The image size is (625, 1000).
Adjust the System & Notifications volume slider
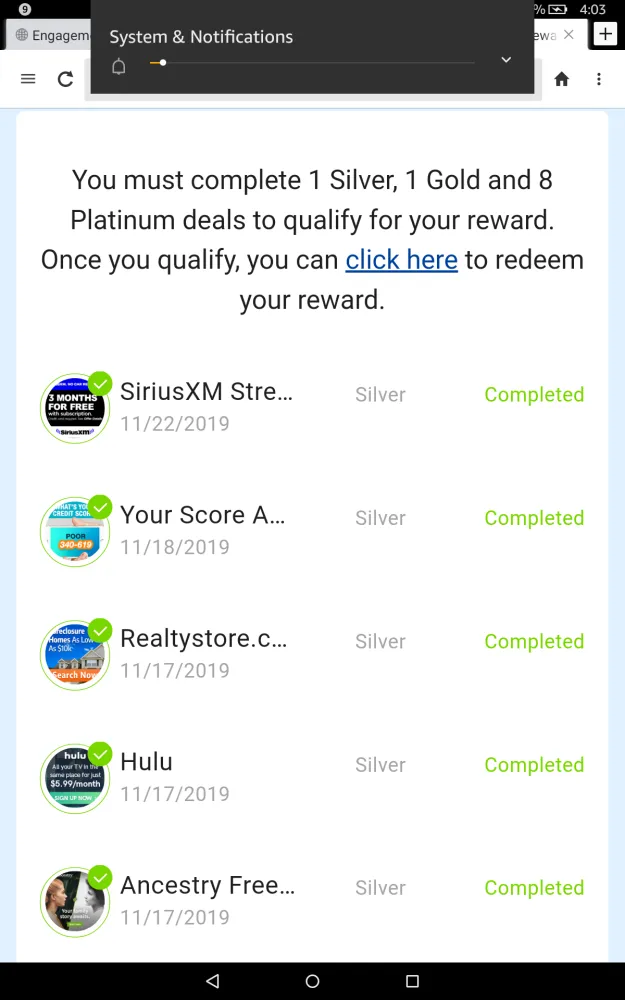[163, 63]
